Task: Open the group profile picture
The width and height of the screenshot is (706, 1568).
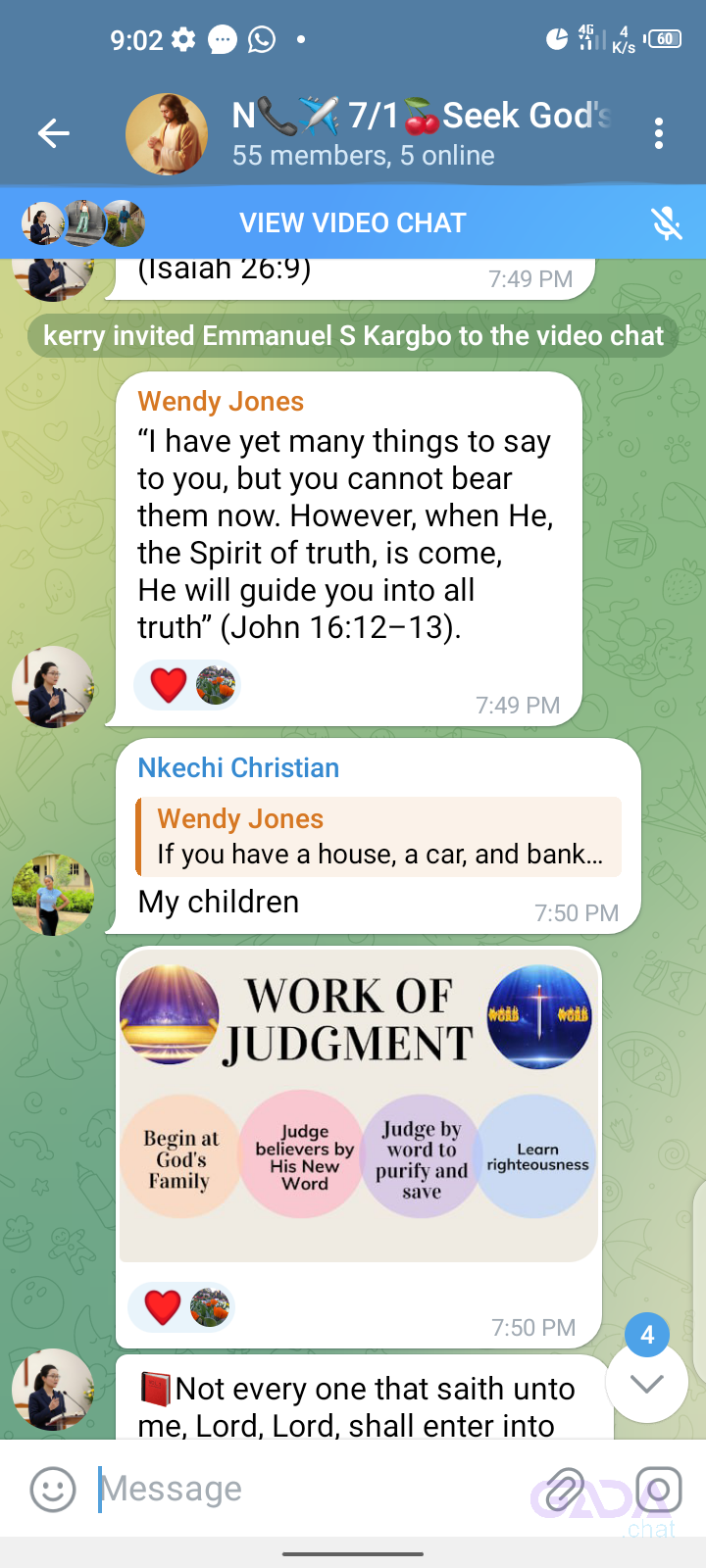Action: pyautogui.click(x=167, y=134)
